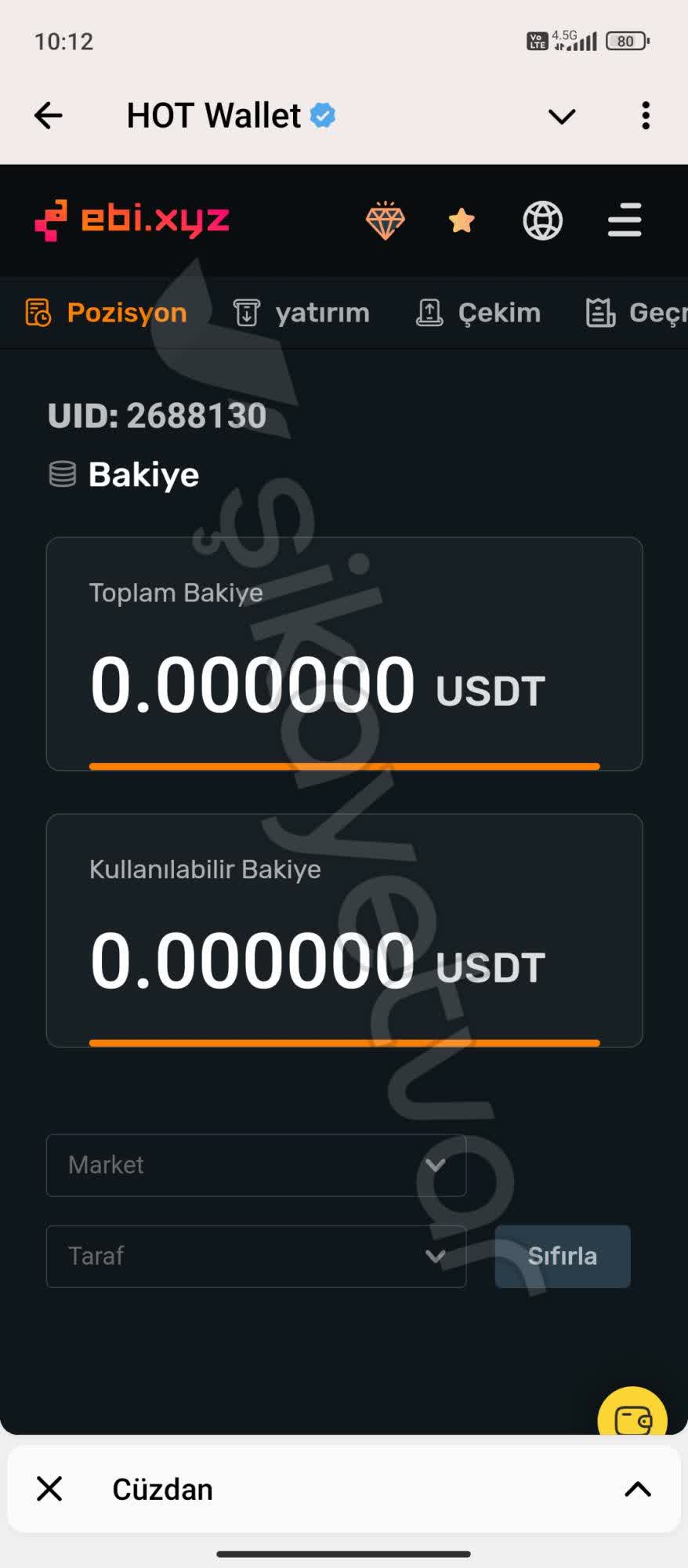Open the Çekim tab
Screen dimensions: 688x1568
[x=478, y=312]
